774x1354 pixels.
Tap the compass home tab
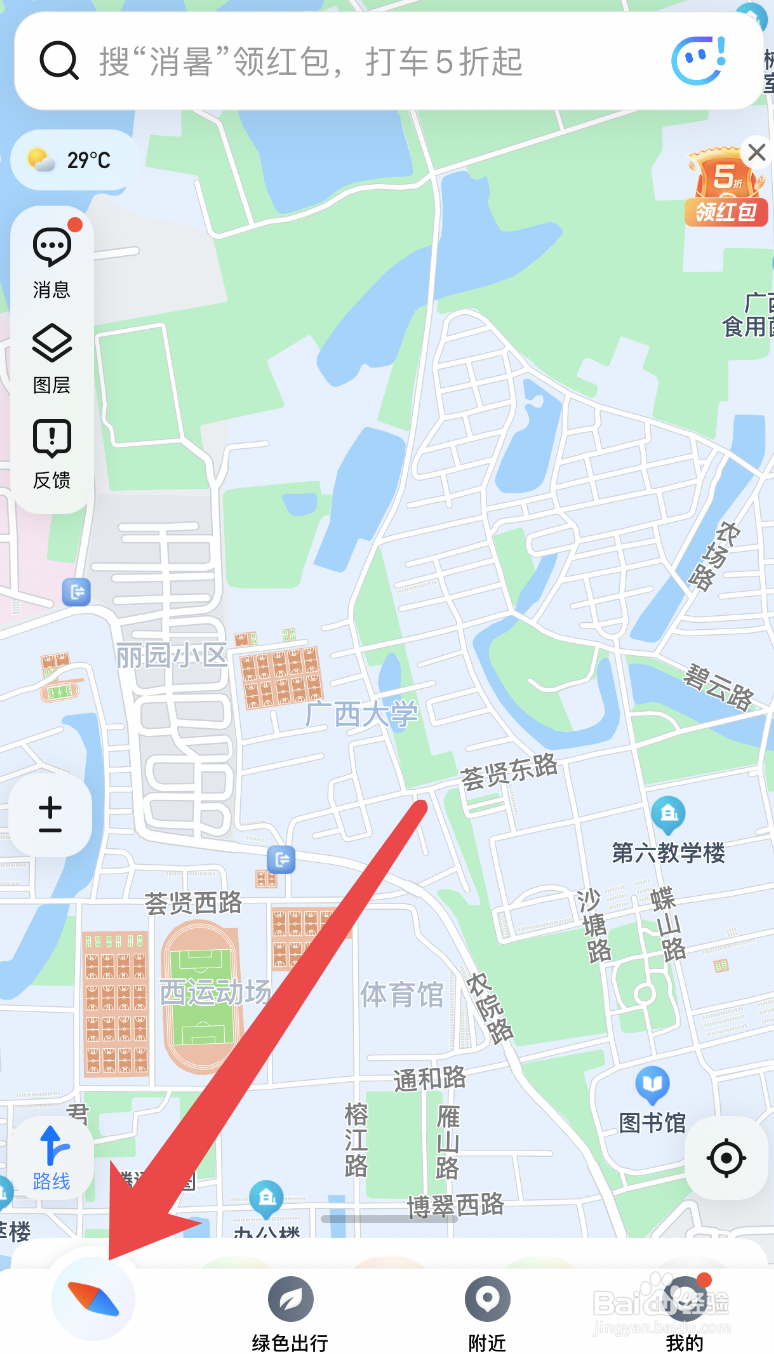coord(93,1299)
